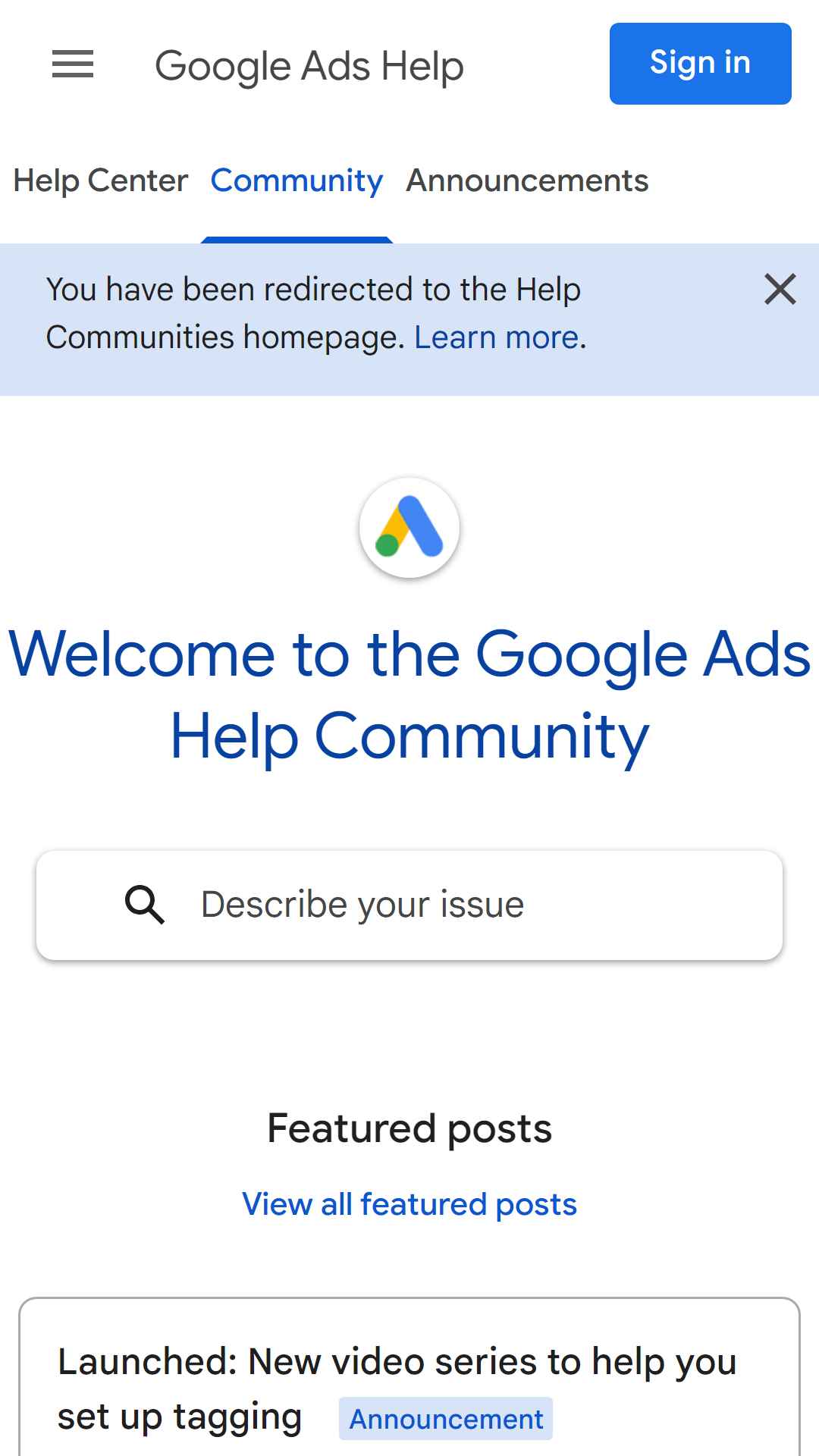Image resolution: width=819 pixels, height=1456 pixels.
Task: Open the hamburger main menu
Action: pyautogui.click(x=73, y=64)
